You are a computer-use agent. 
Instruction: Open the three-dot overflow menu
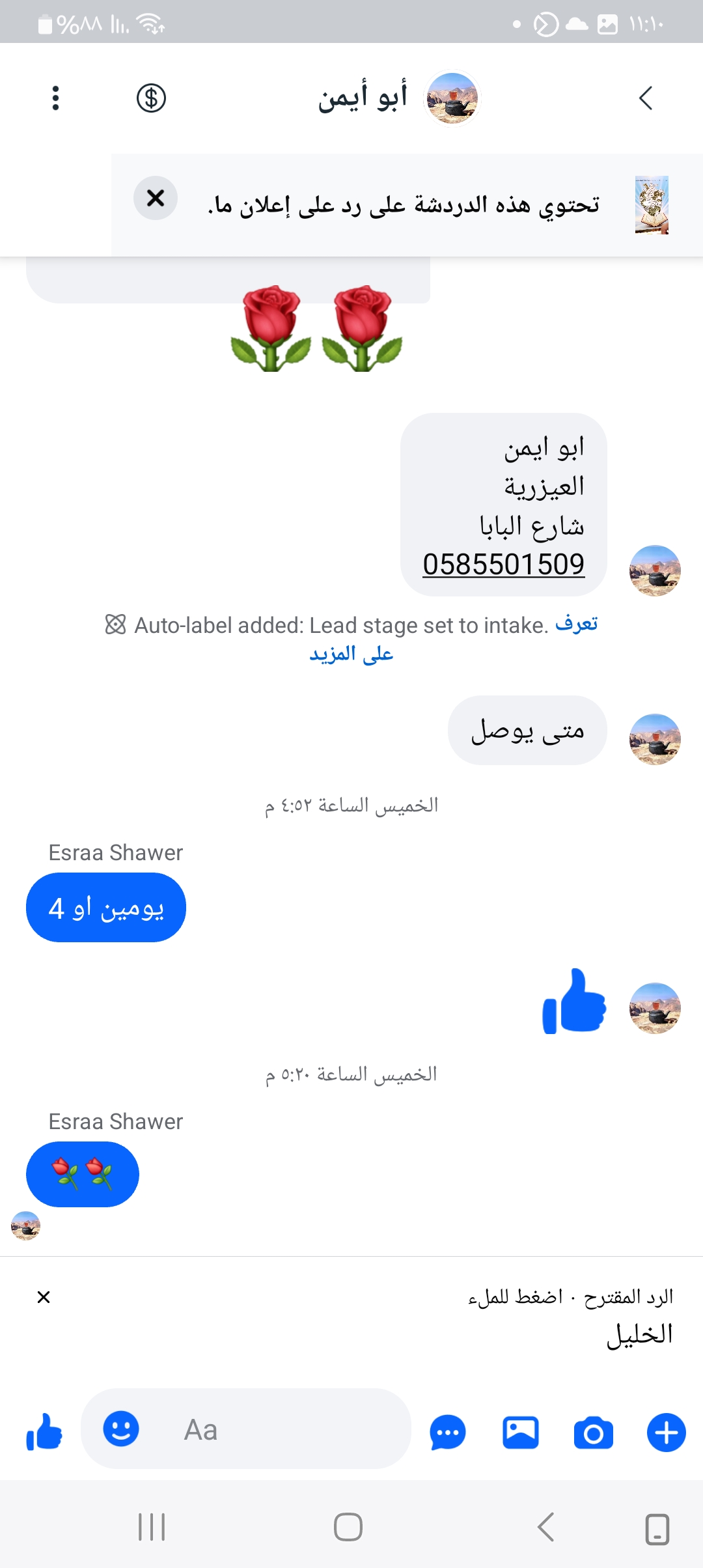click(55, 98)
